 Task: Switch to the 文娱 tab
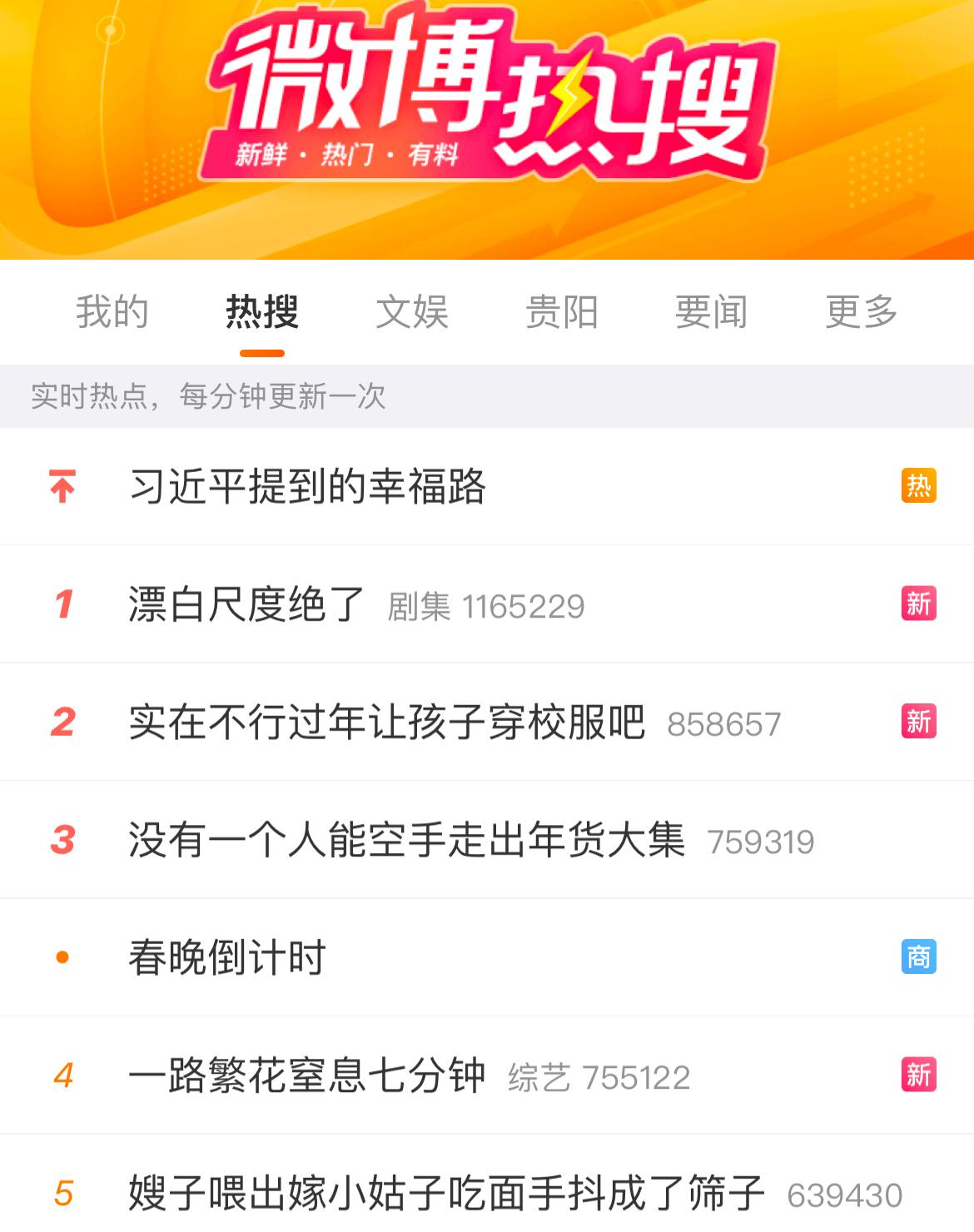pyautogui.click(x=412, y=312)
